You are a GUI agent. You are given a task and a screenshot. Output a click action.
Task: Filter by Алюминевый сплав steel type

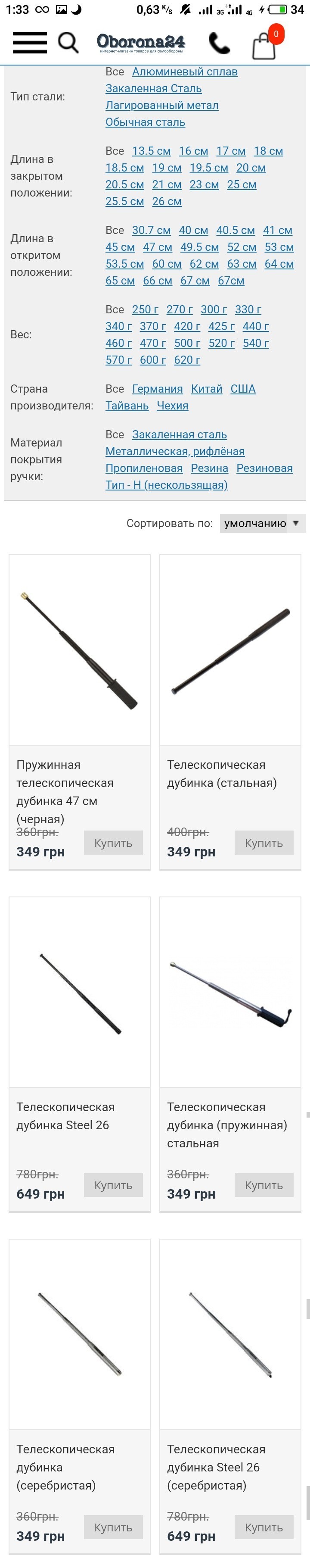pyautogui.click(x=184, y=72)
